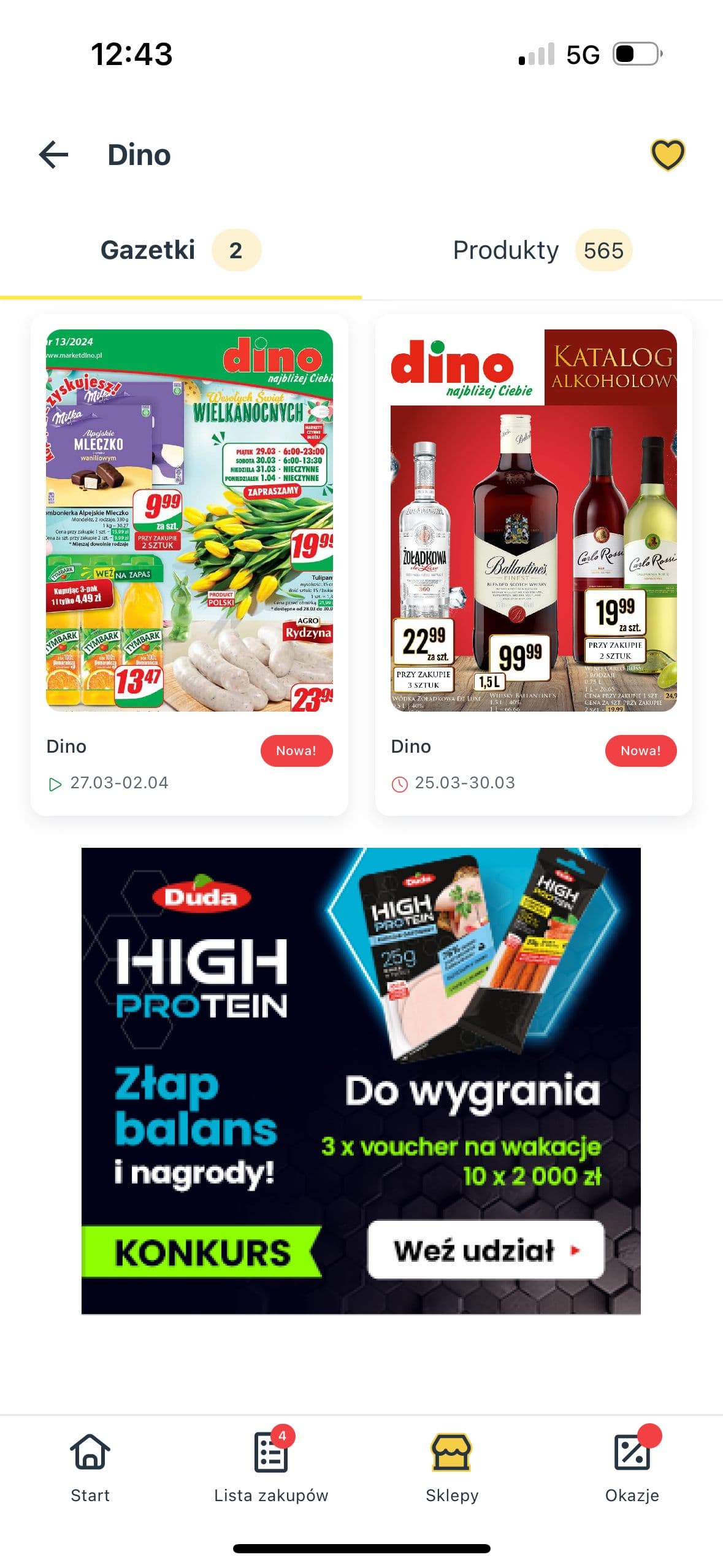The image size is (723, 1568).
Task: Open the Dino Easter flyer 27.03-02.04
Action: [x=189, y=520]
